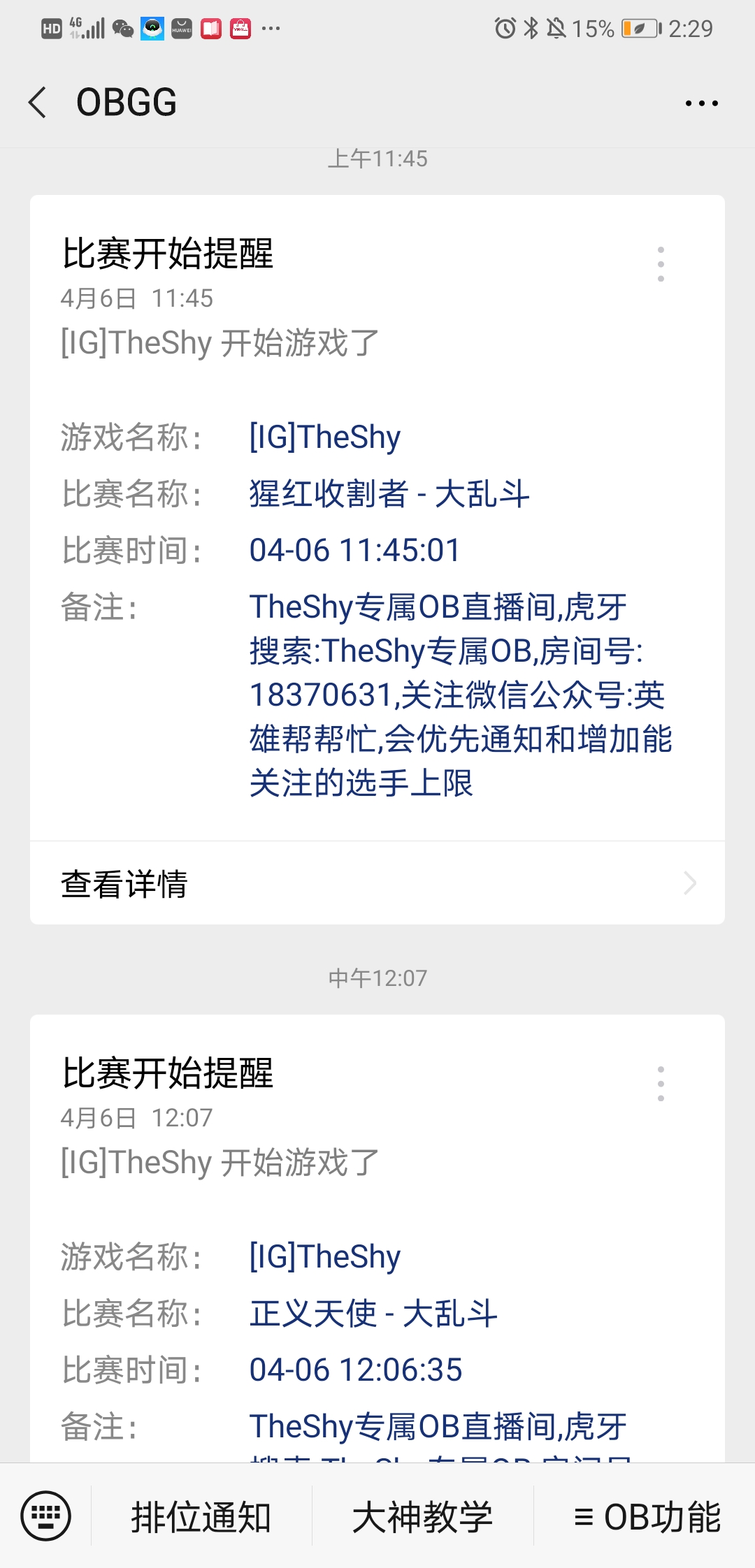
Task: Open the 排位通知 menu
Action: [201, 1517]
